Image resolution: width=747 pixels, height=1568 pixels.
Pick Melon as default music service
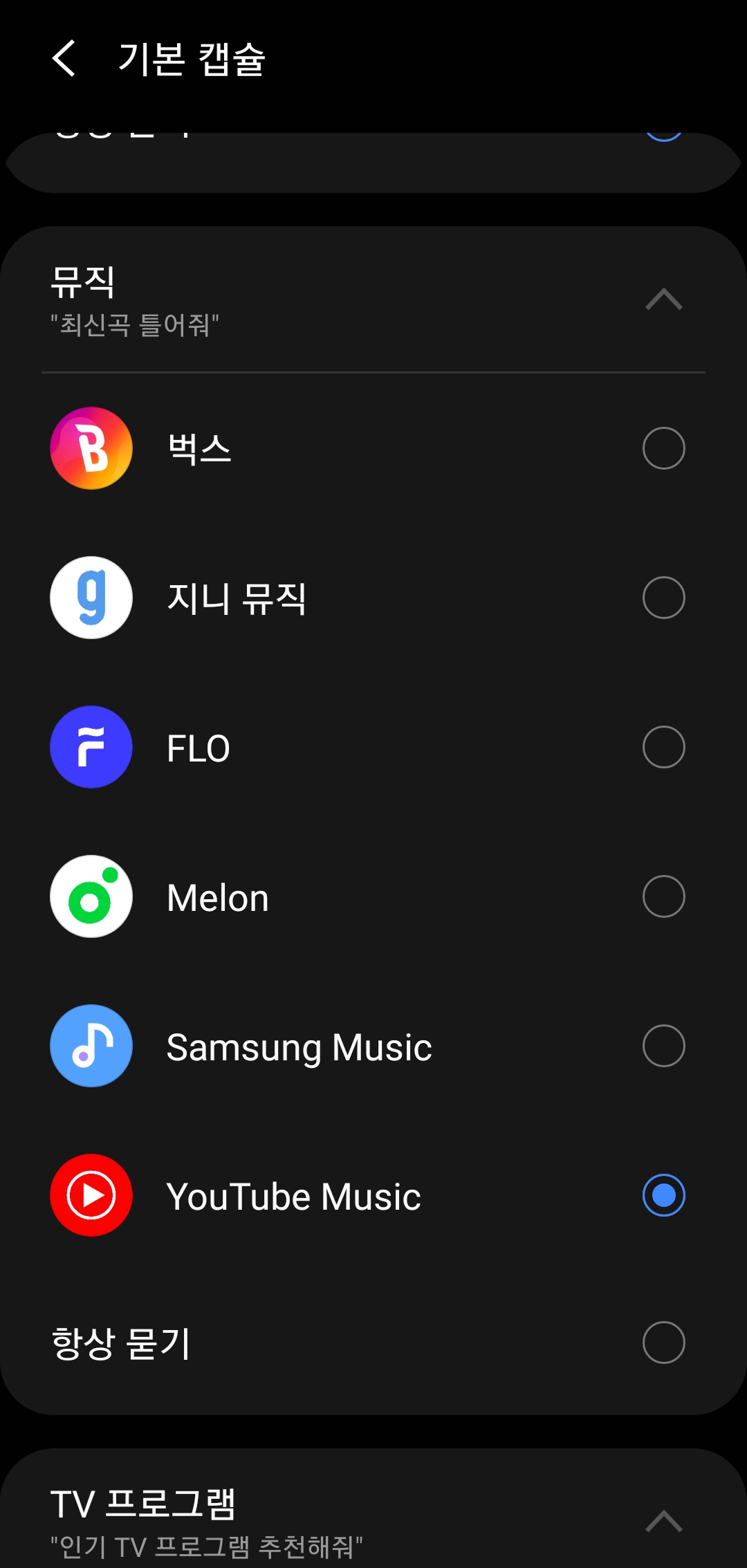tap(663, 896)
